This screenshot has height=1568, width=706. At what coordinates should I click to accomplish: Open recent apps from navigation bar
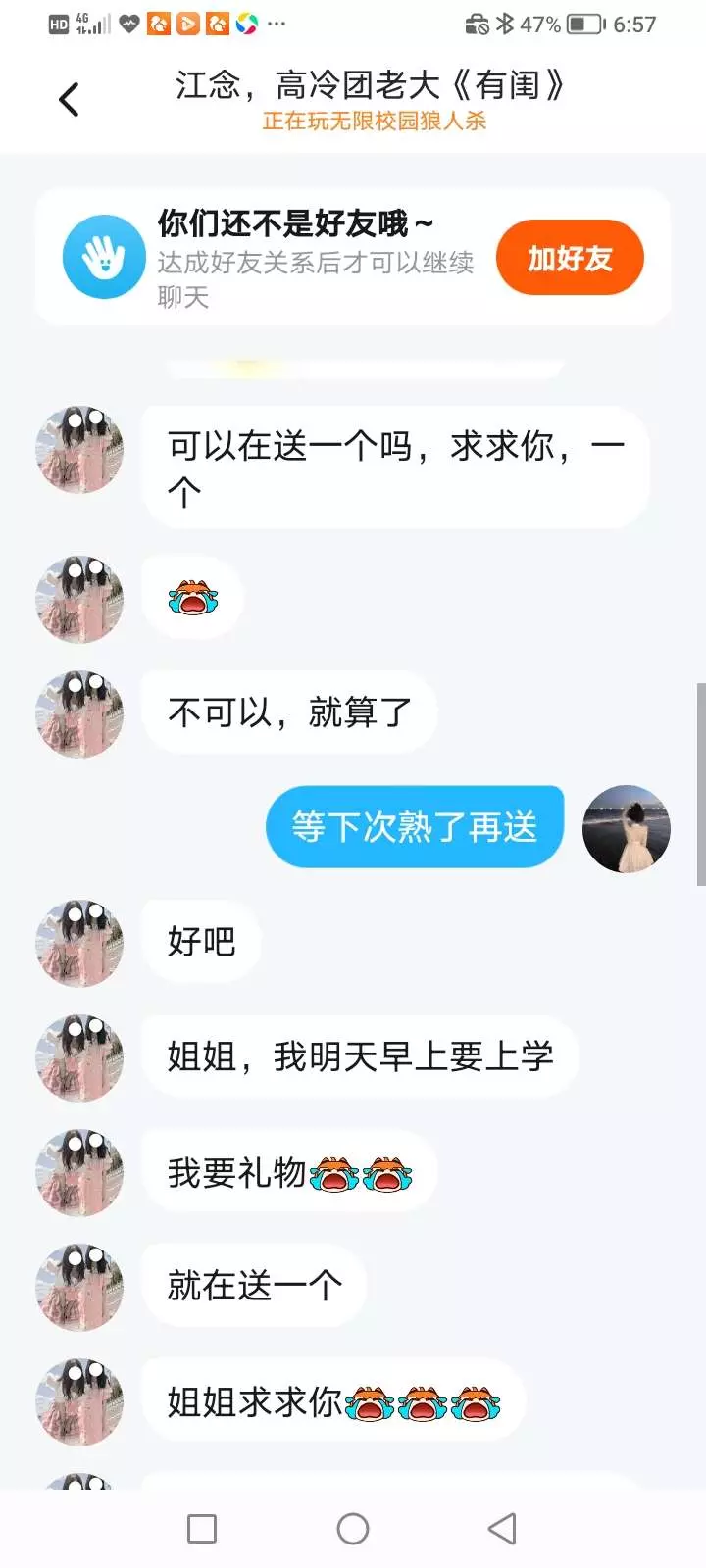[x=202, y=1529]
